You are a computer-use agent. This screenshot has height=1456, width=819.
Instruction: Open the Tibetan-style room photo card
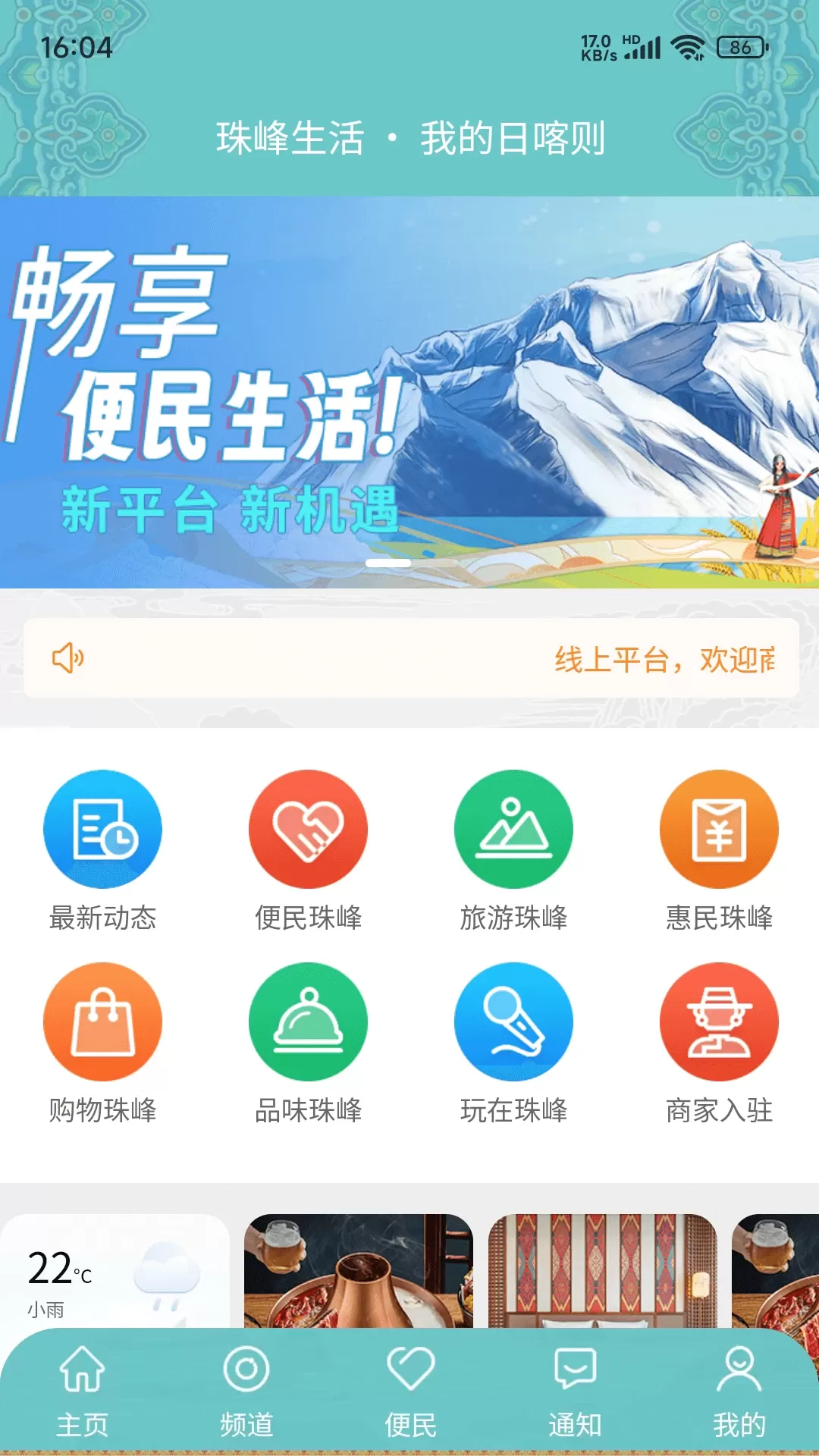[x=602, y=1272]
